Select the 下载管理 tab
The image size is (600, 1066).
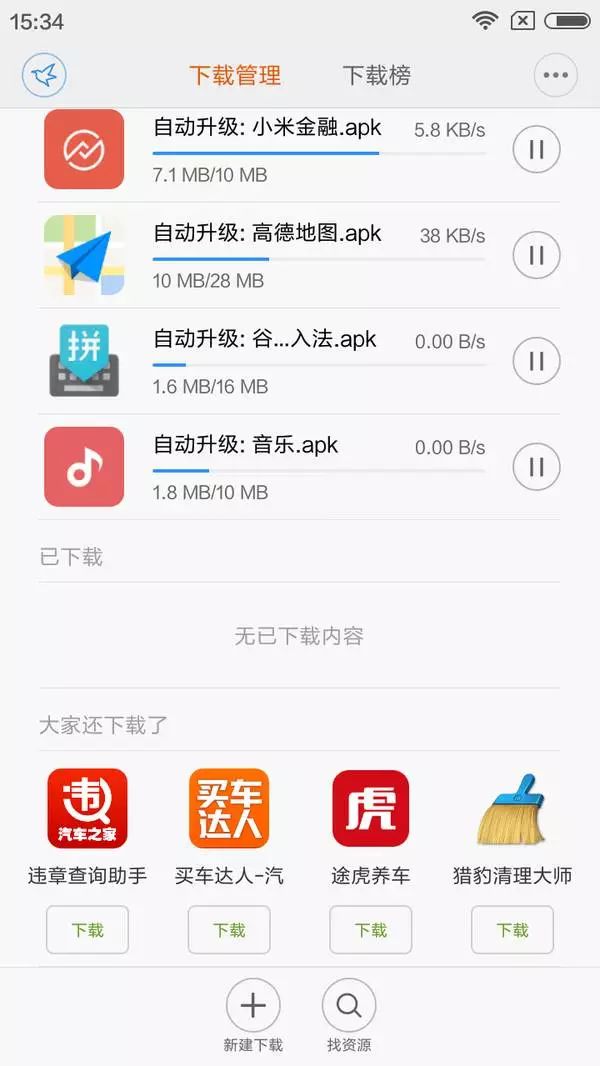(234, 75)
